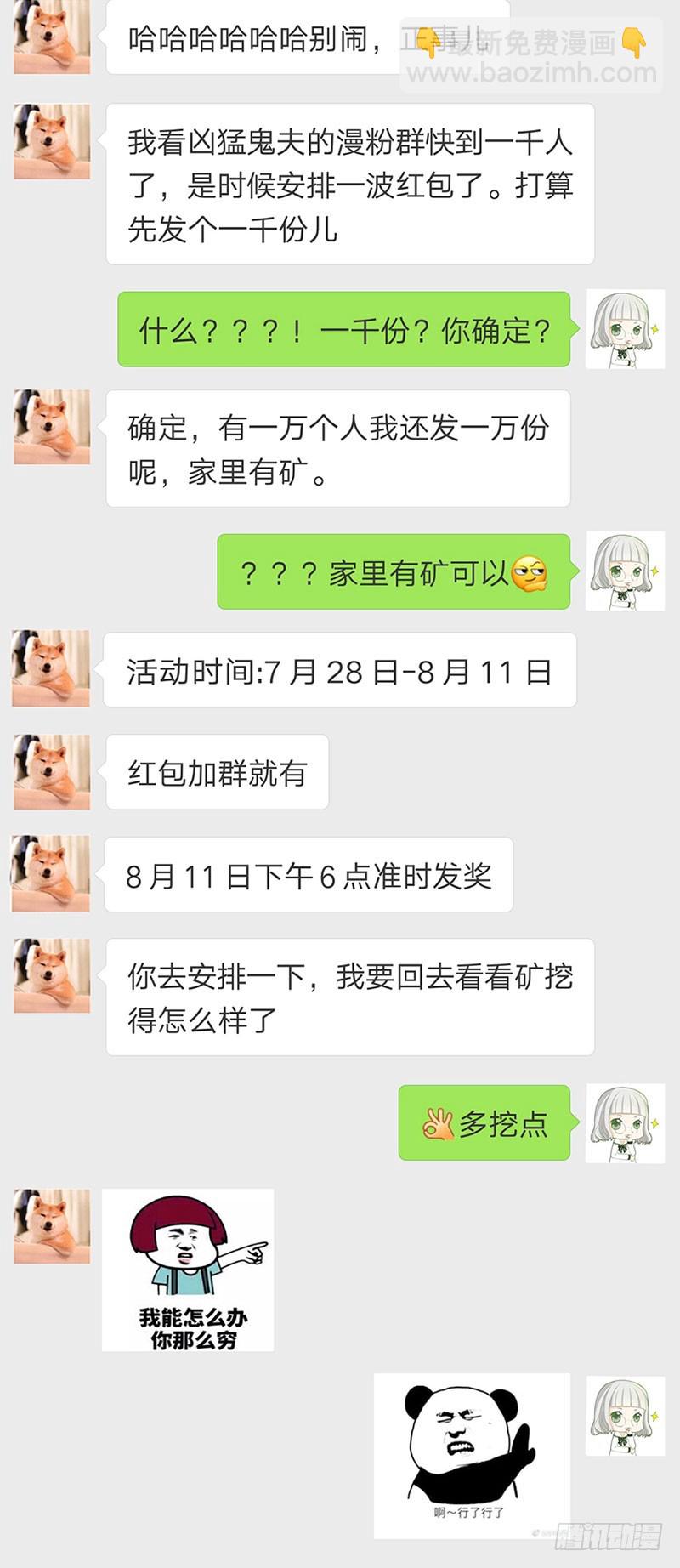Click the dog avatar beside "活动时间" message
680x1568 pixels.
pyautogui.click(x=50, y=669)
